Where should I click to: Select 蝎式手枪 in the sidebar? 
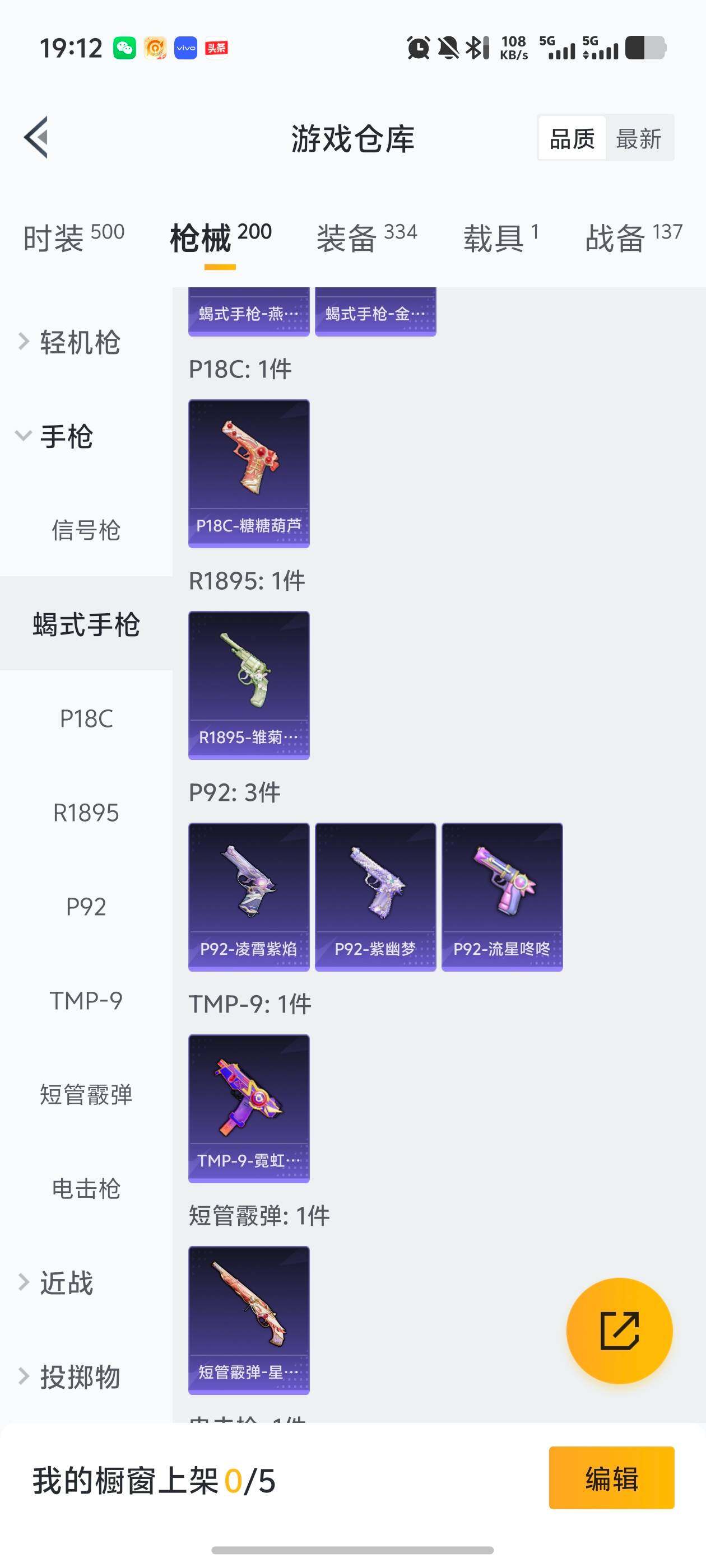[86, 624]
